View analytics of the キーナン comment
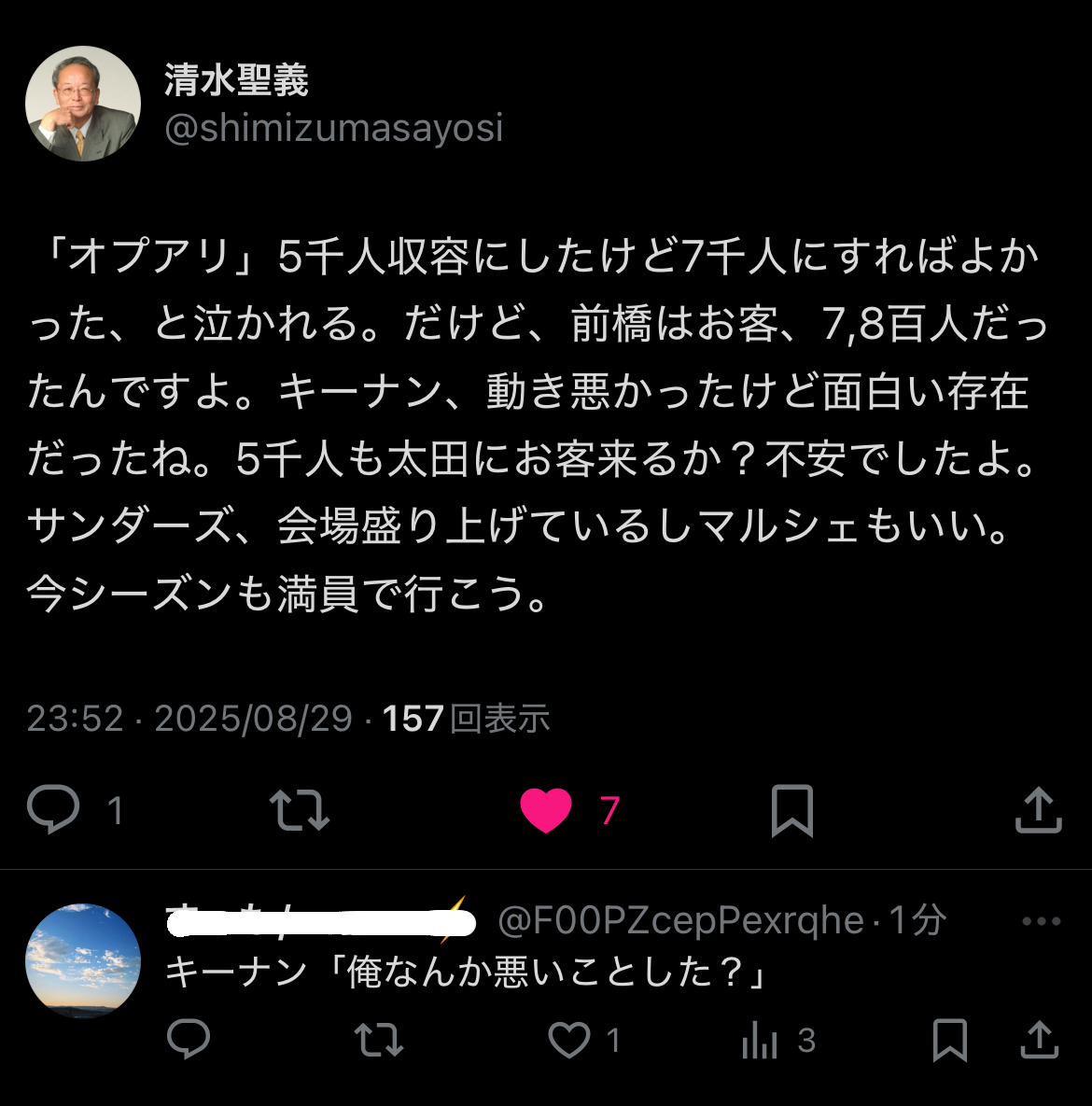The height and width of the screenshot is (1106, 1092). tap(760, 1040)
